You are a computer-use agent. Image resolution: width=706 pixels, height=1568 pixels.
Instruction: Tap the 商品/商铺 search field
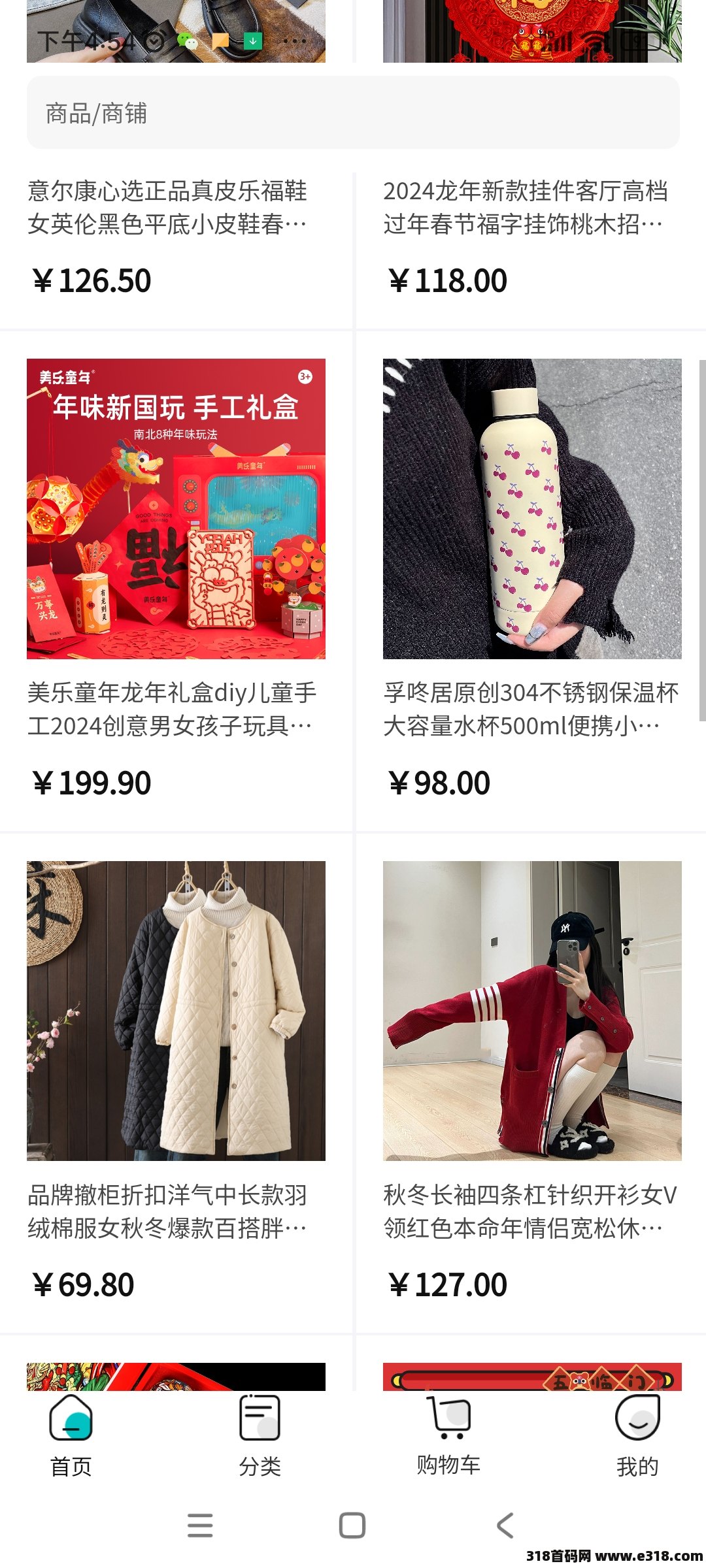pos(353,113)
